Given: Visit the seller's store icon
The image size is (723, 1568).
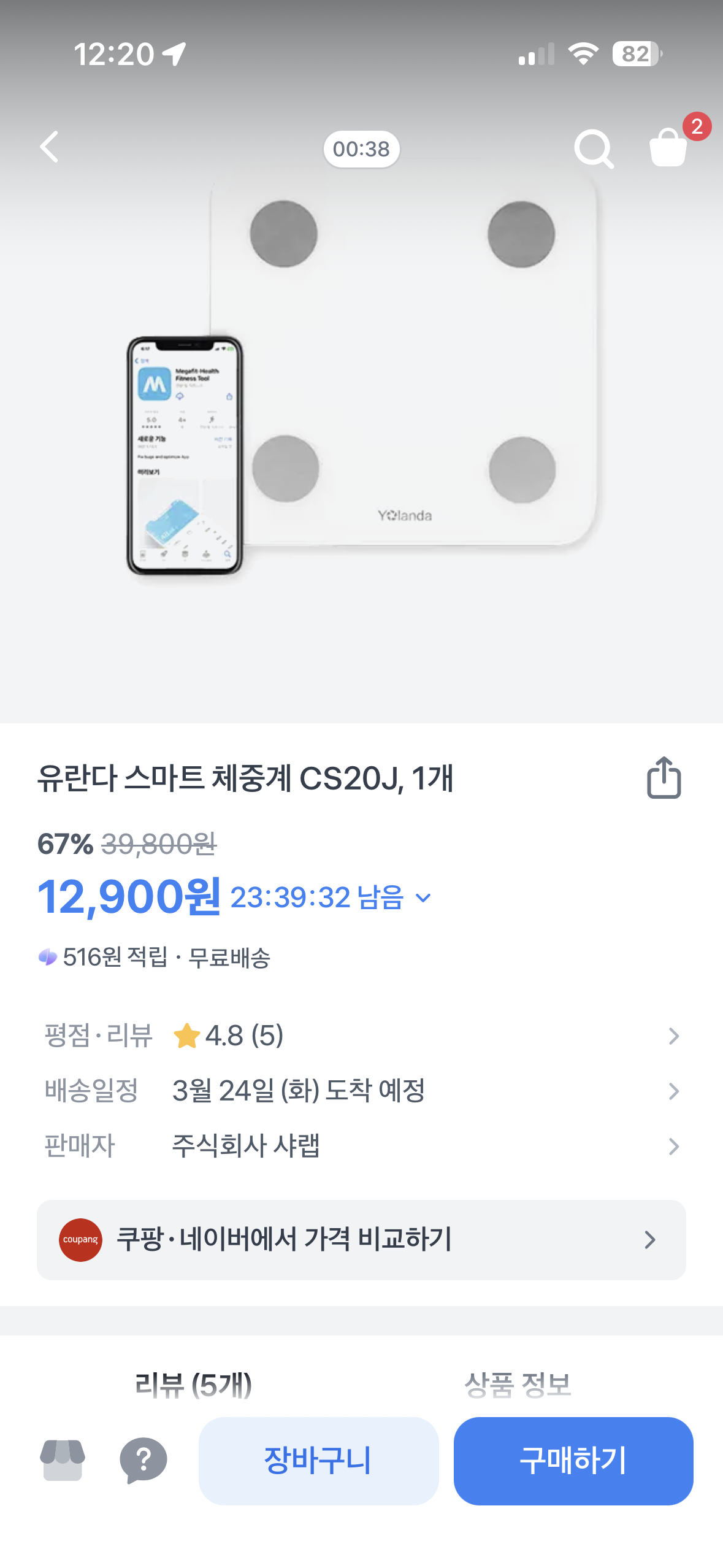Looking at the screenshot, I should pos(63,1460).
